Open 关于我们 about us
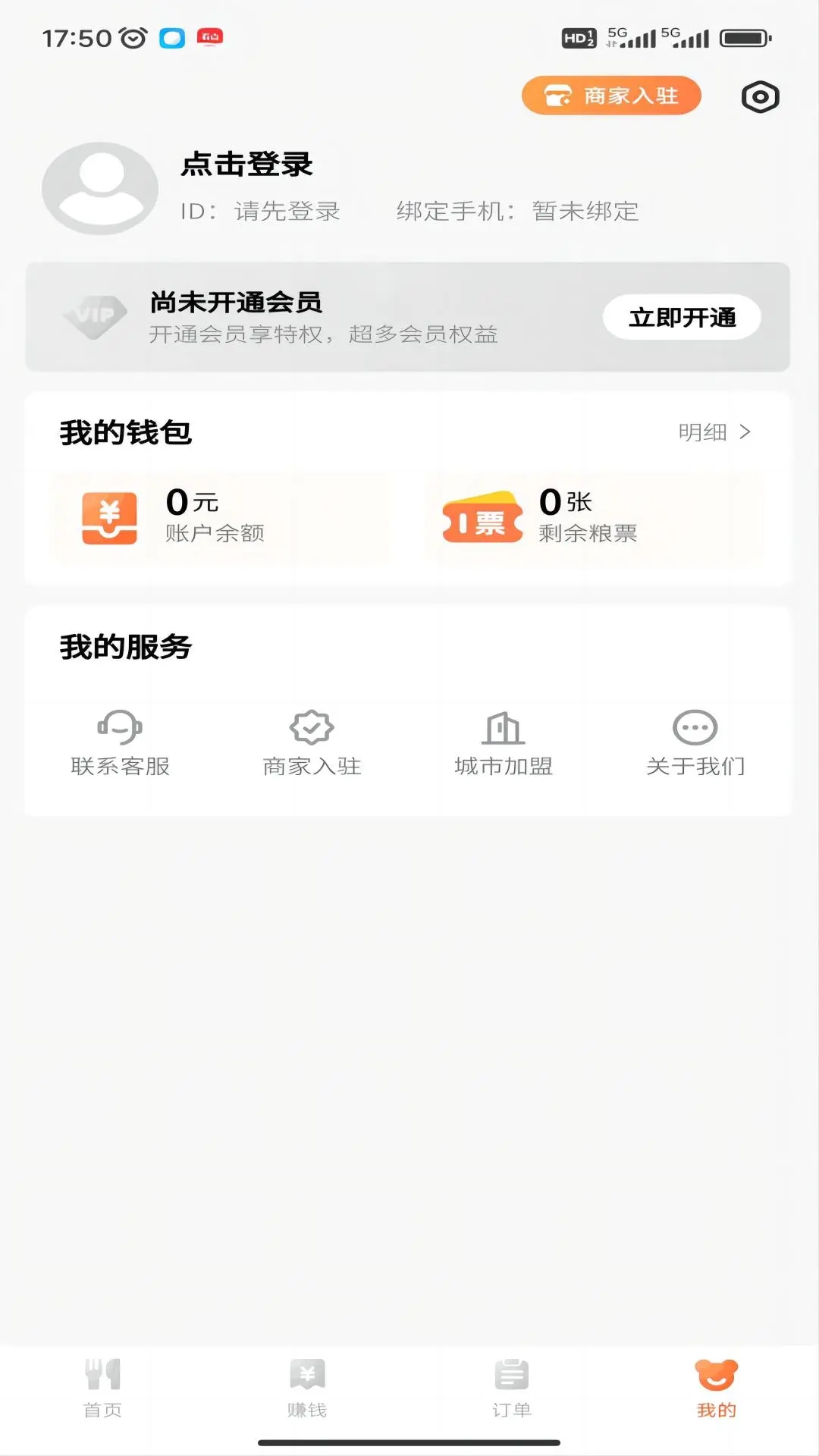819x1456 pixels. (695, 743)
